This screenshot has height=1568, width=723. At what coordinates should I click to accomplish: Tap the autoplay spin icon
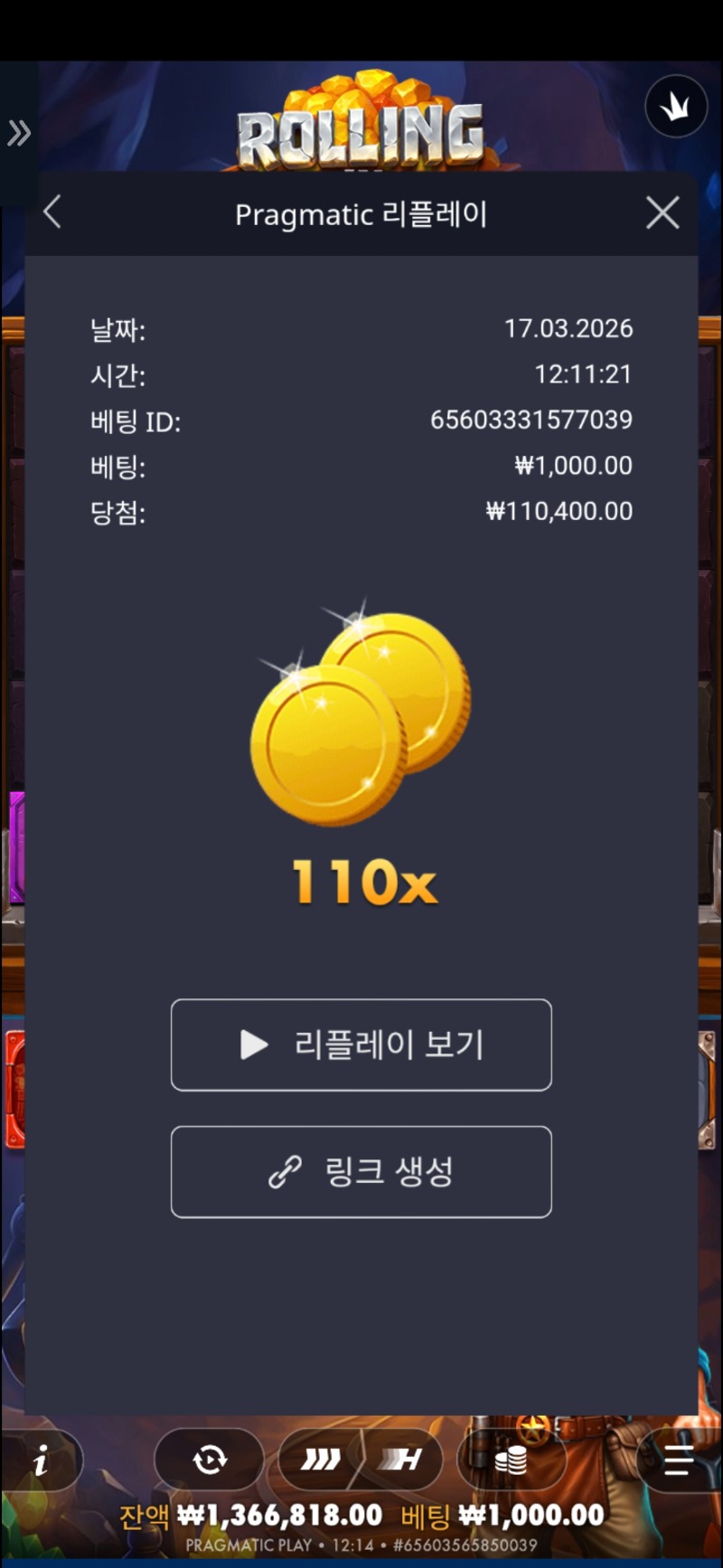pos(210,1459)
